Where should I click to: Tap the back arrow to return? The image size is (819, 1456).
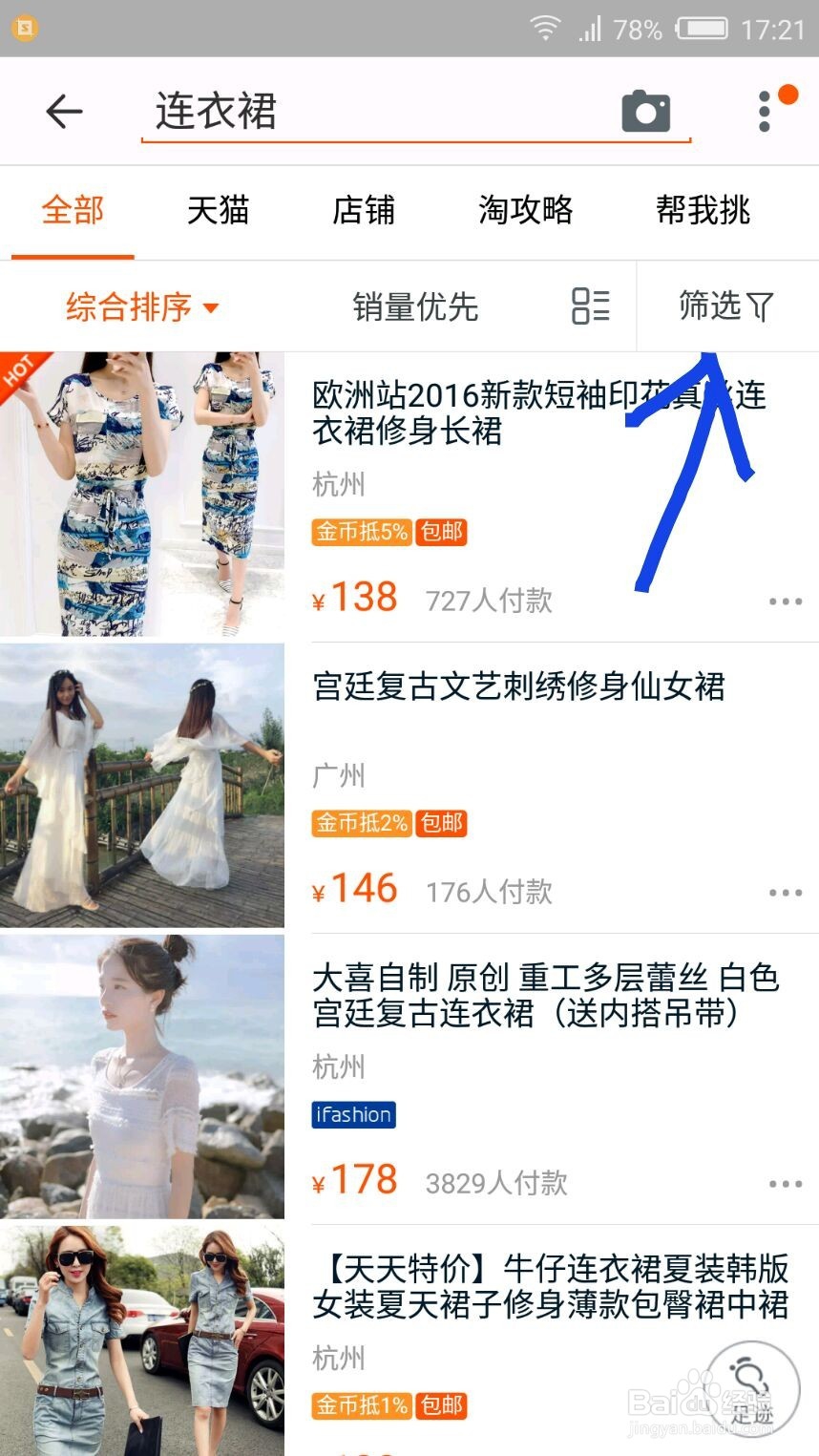(x=63, y=111)
